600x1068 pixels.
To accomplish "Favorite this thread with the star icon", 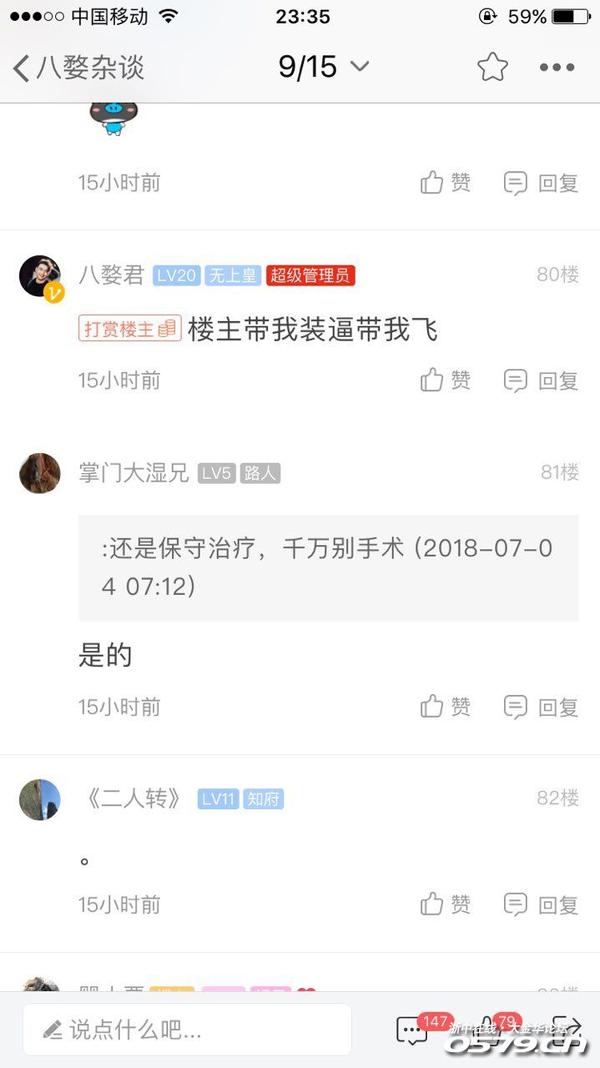I will (491, 67).
